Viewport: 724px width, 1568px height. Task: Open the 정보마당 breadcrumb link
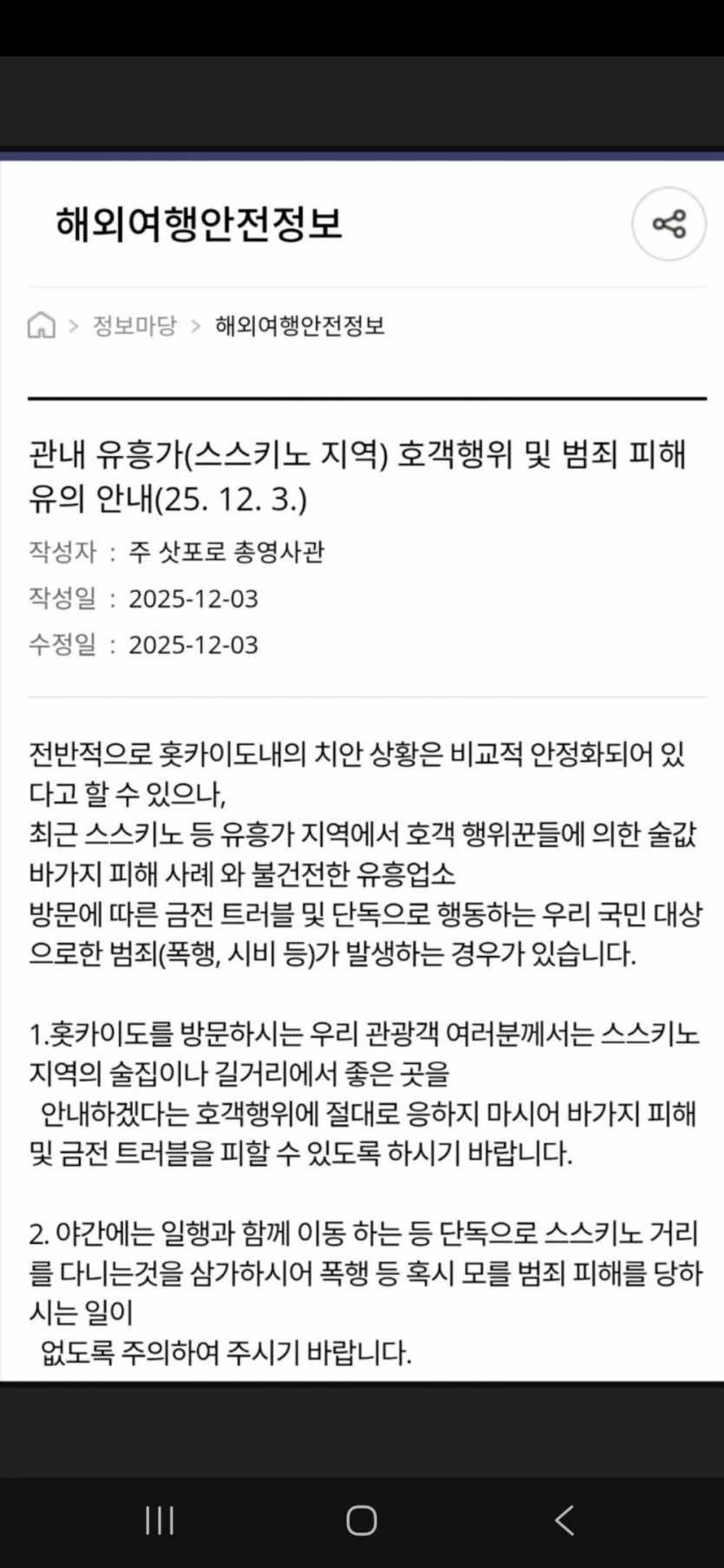[134, 326]
